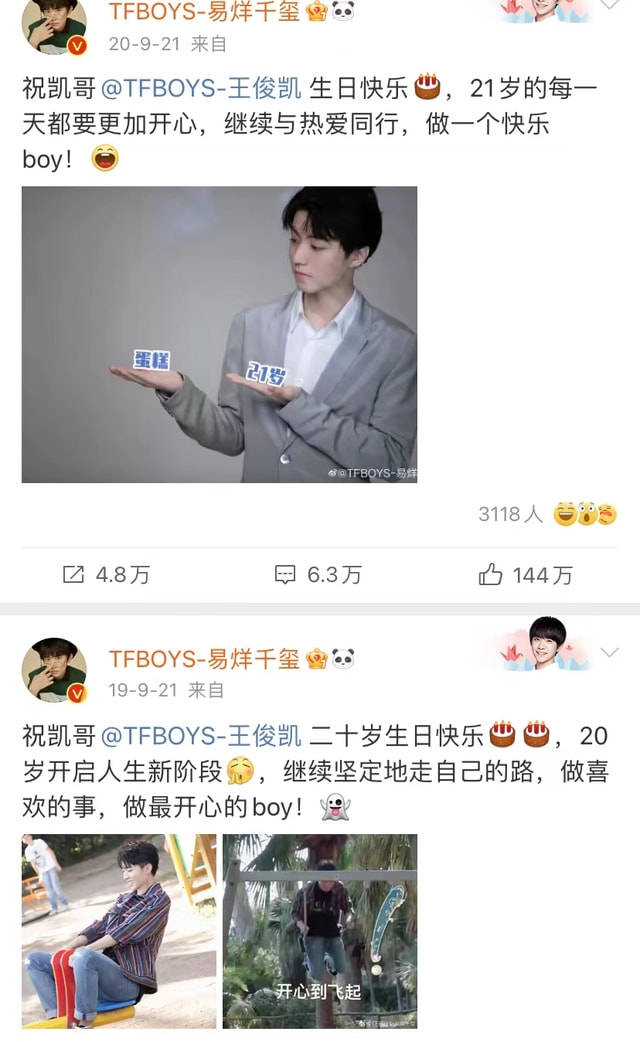Open the @TFBOYS-王俊凯 mention in the 二十岁生日 post

(x=200, y=737)
